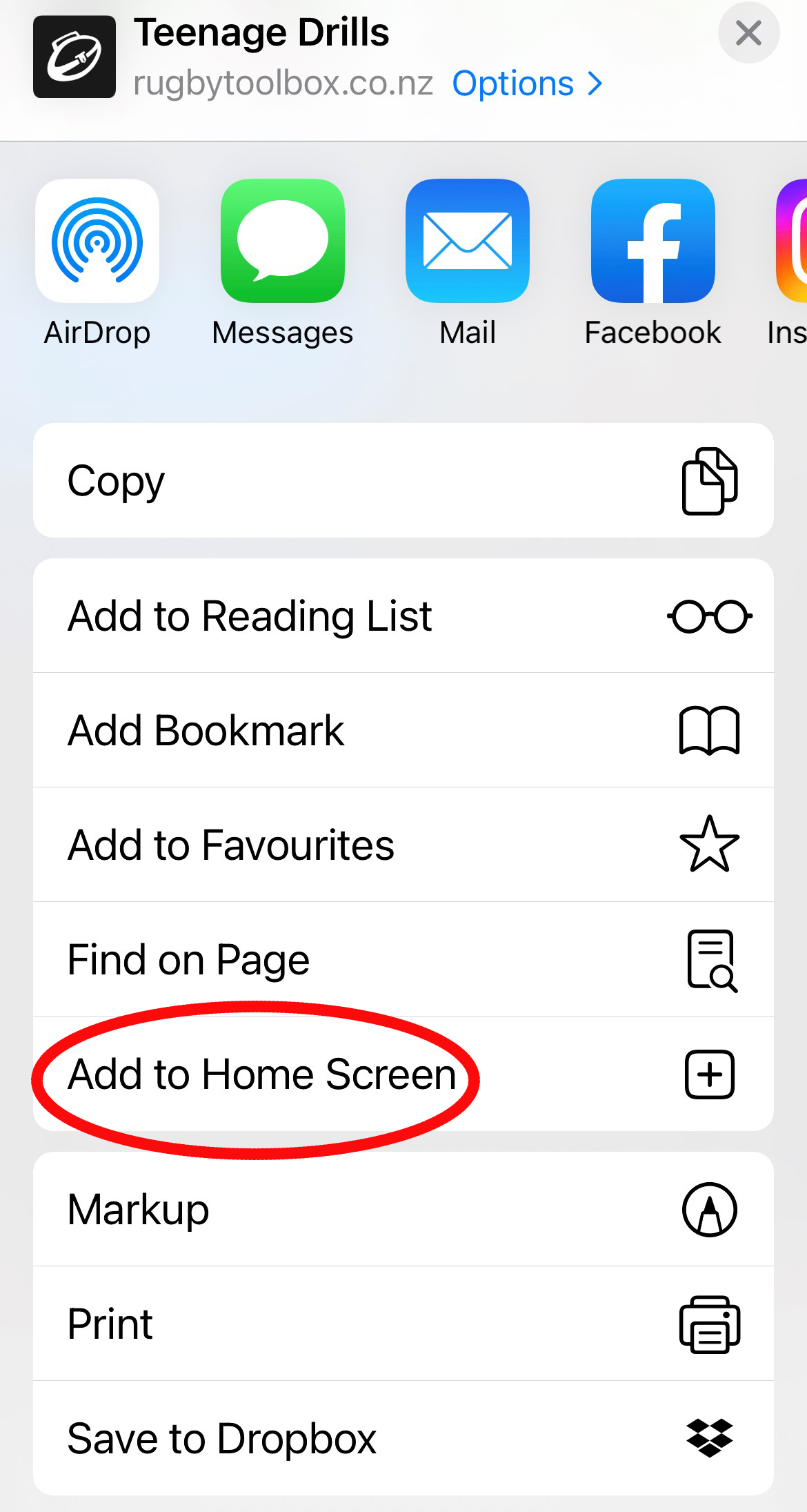Open share Options link
807x1512 pixels.
527,84
